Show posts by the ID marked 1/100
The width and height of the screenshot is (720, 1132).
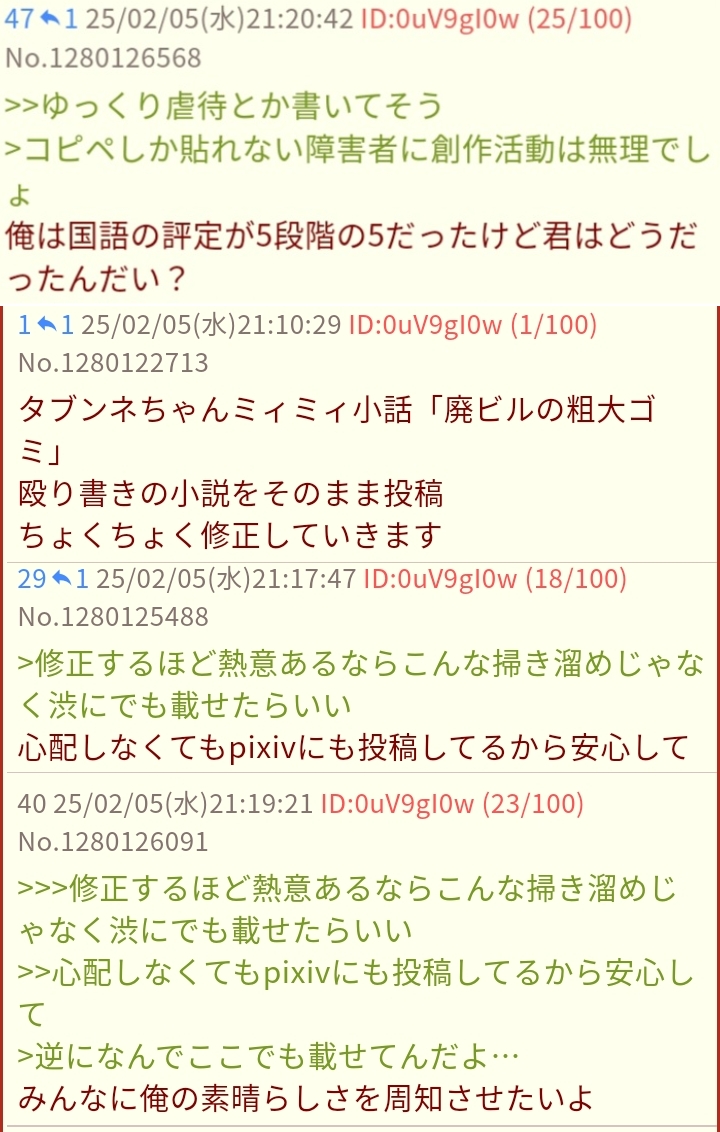[473, 325]
